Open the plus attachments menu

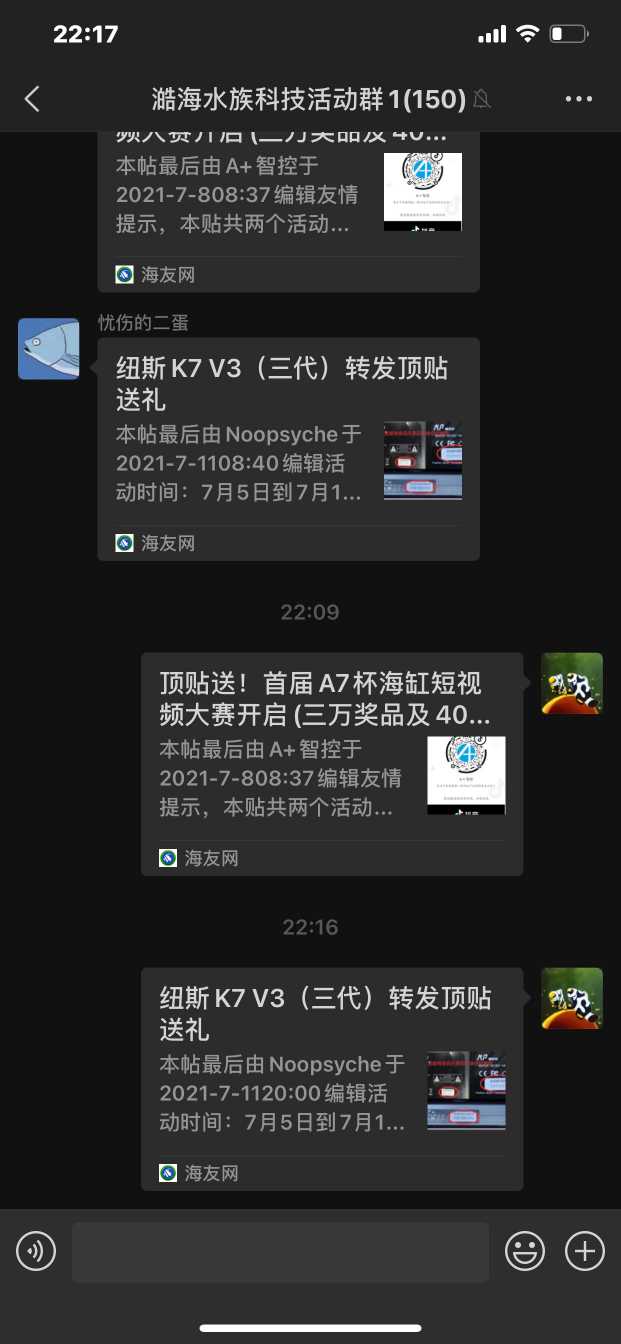[x=585, y=1251]
